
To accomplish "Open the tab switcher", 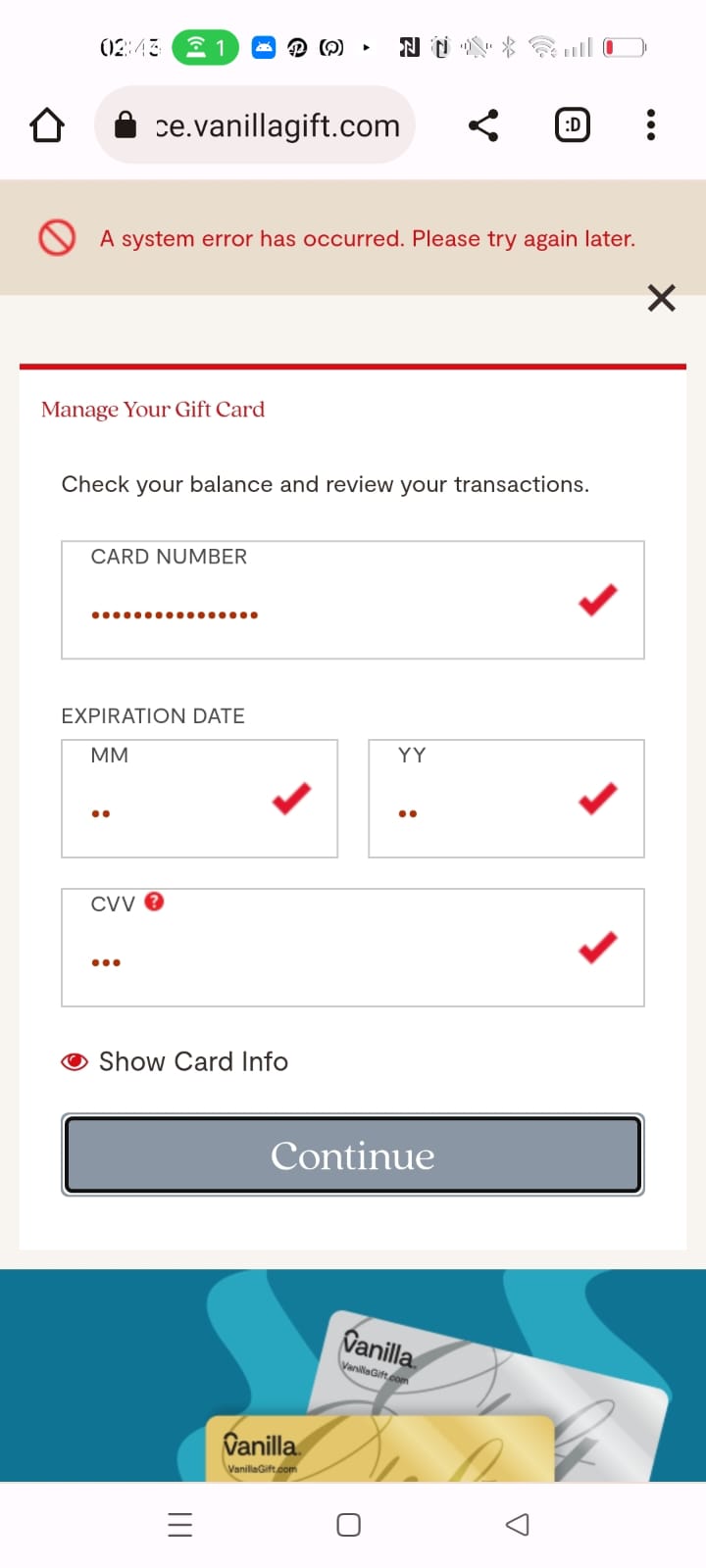I will point(573,125).
